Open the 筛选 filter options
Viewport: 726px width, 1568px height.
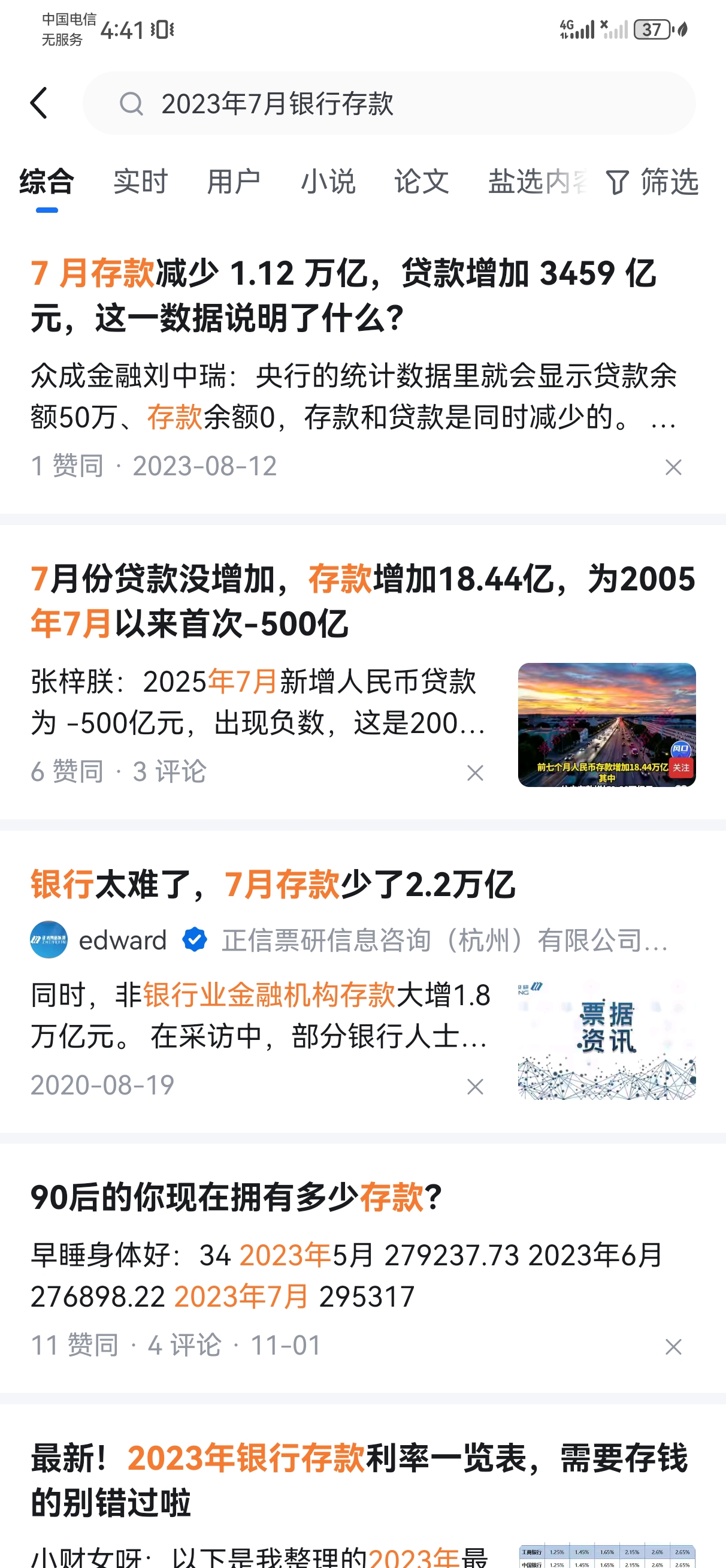[652, 182]
